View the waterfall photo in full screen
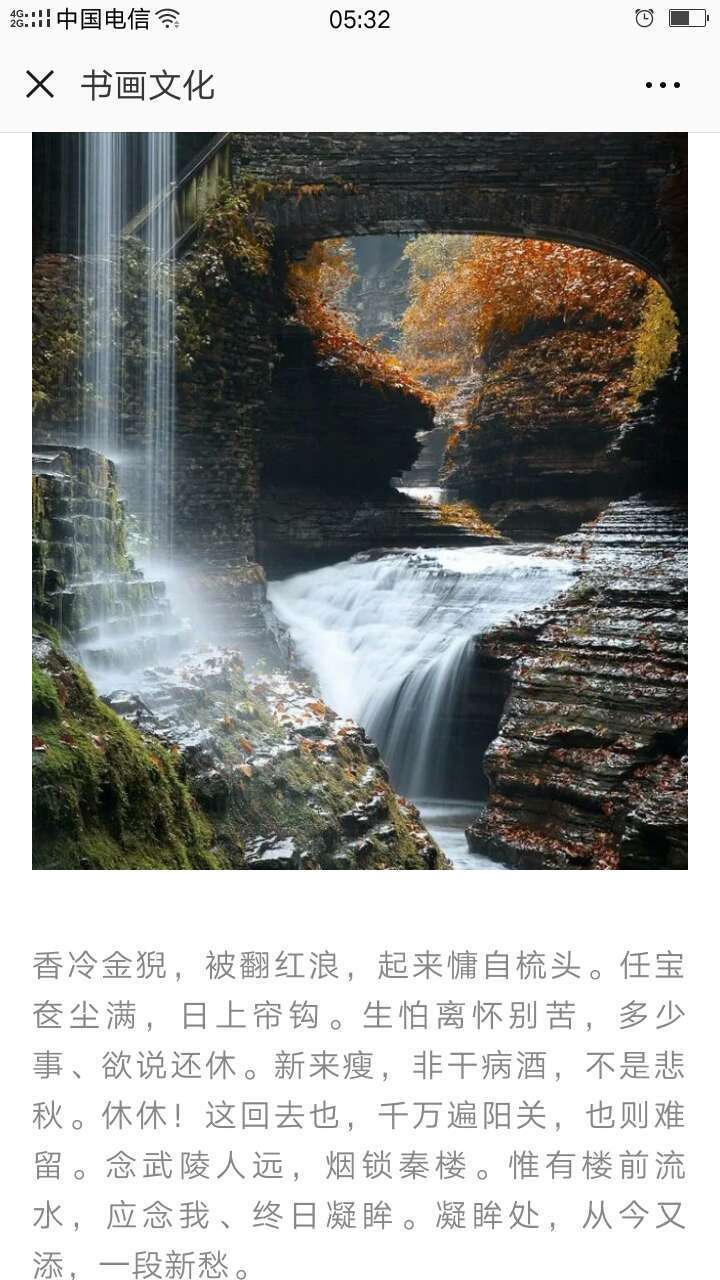Viewport: 720px width, 1280px height. pyautogui.click(x=360, y=500)
